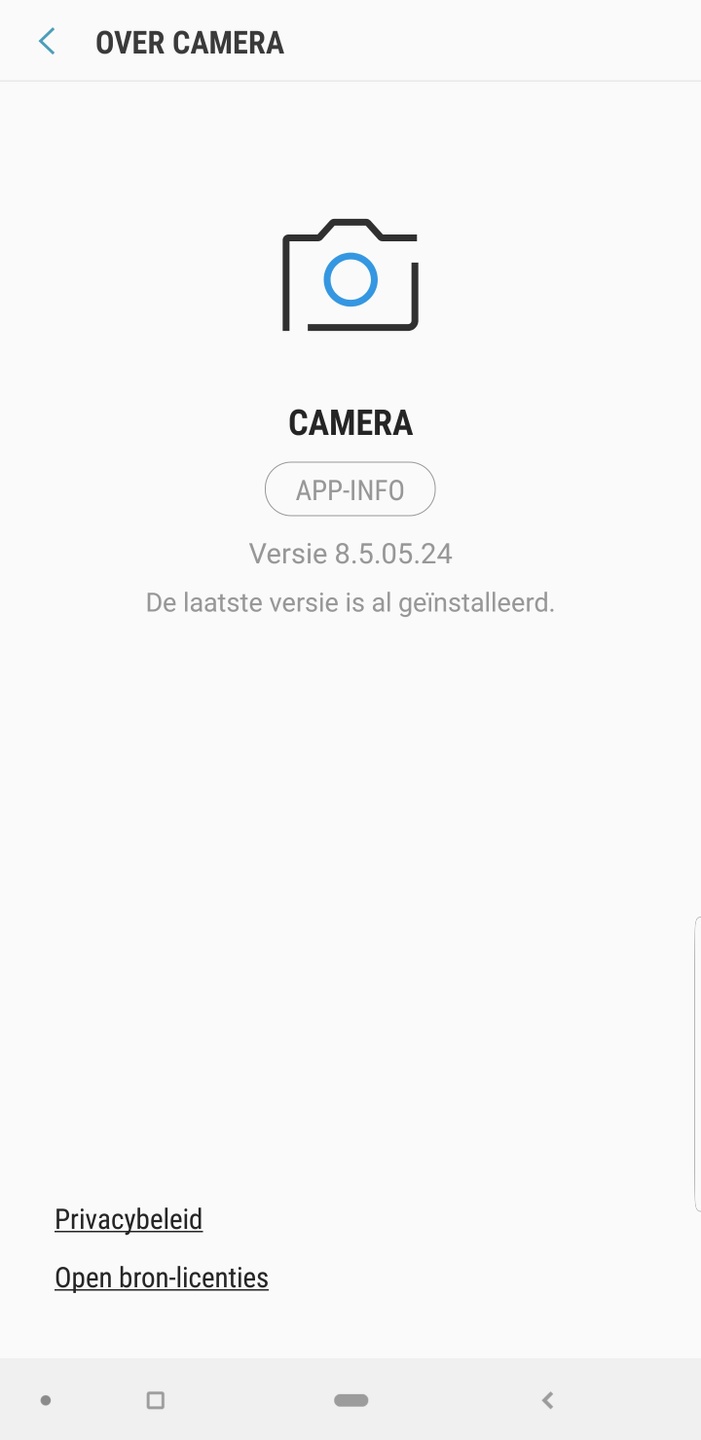The image size is (701, 1440).
Task: Open recent apps from navigation bar
Action: pyautogui.click(x=155, y=1400)
